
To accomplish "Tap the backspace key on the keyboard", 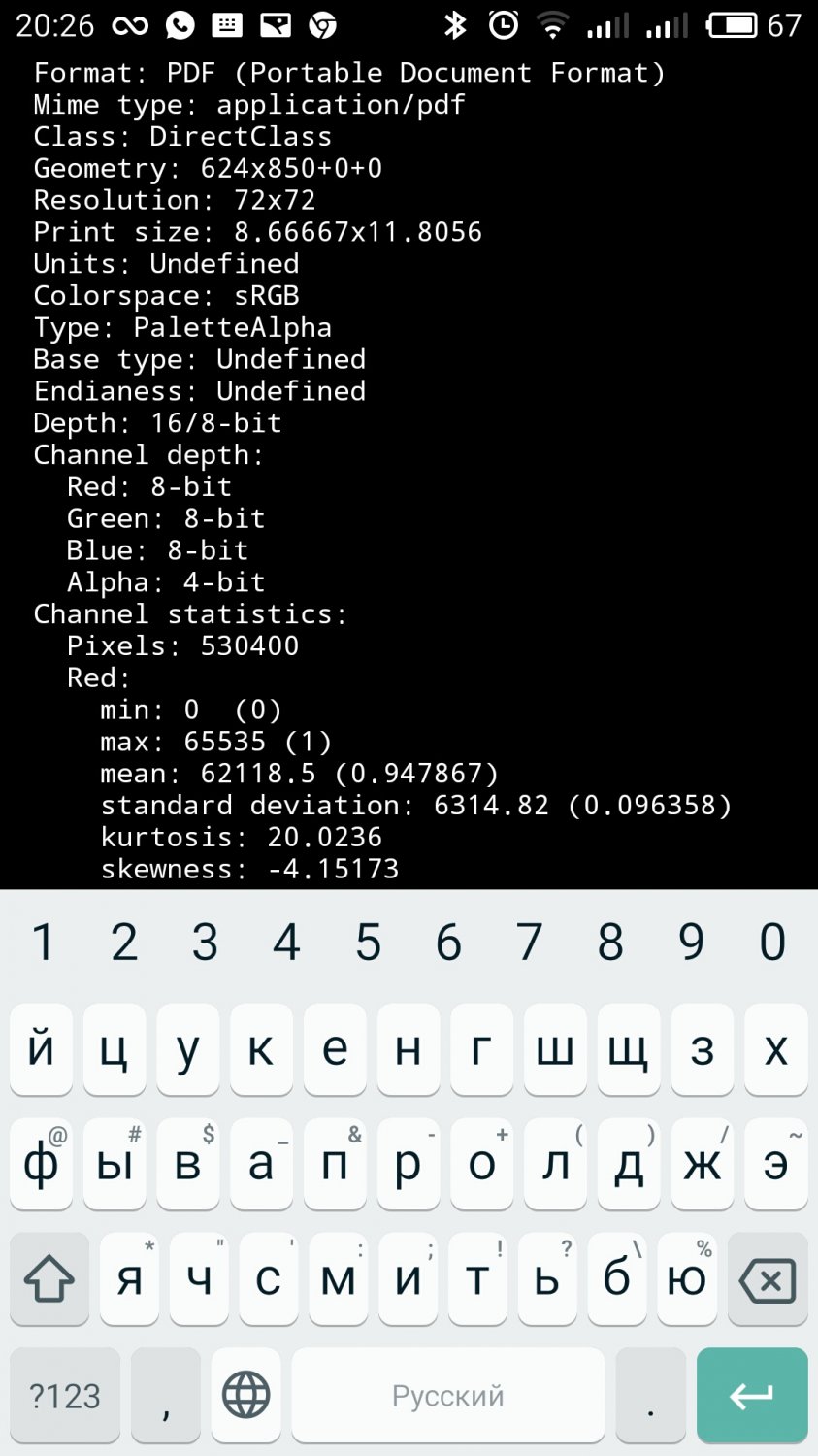I will 768,1281.
